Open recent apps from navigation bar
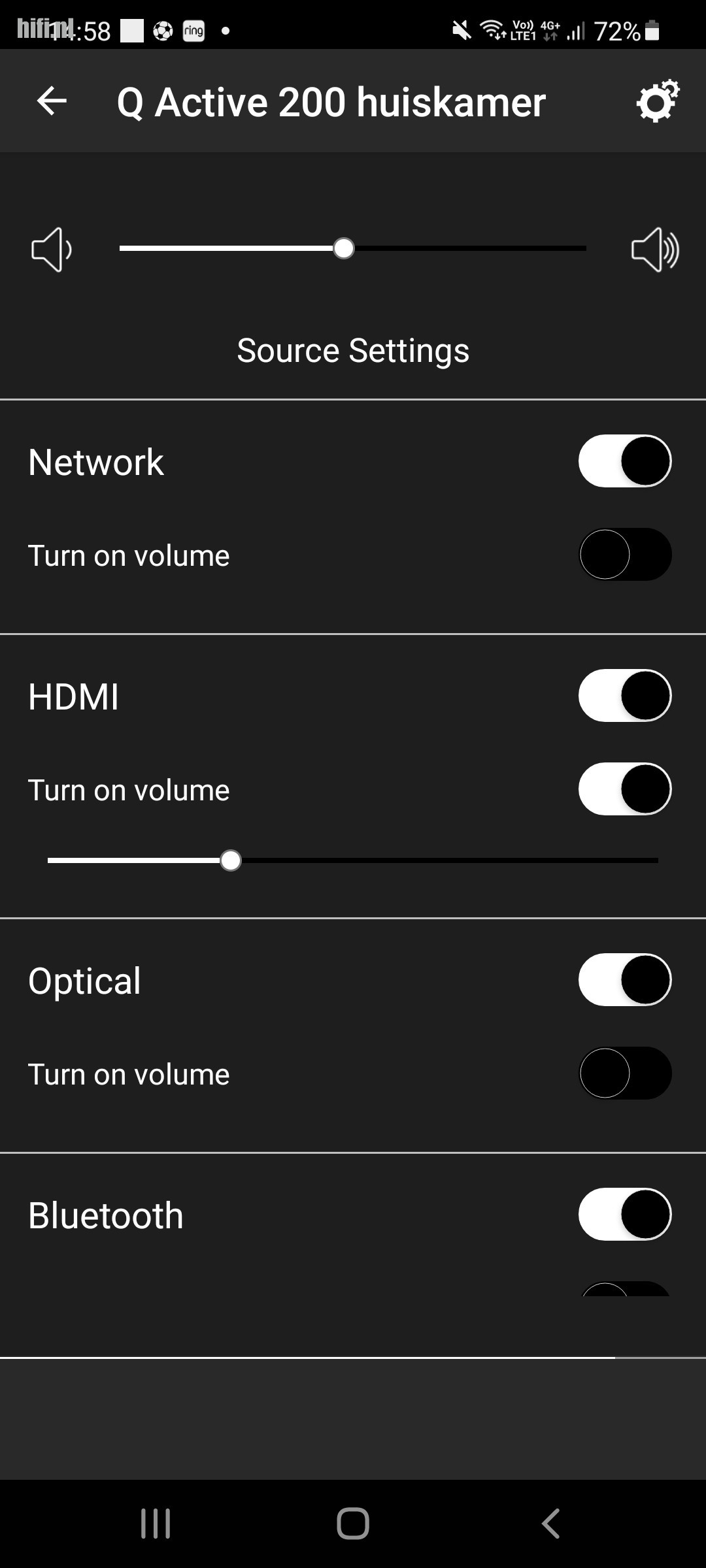 pos(156,1524)
